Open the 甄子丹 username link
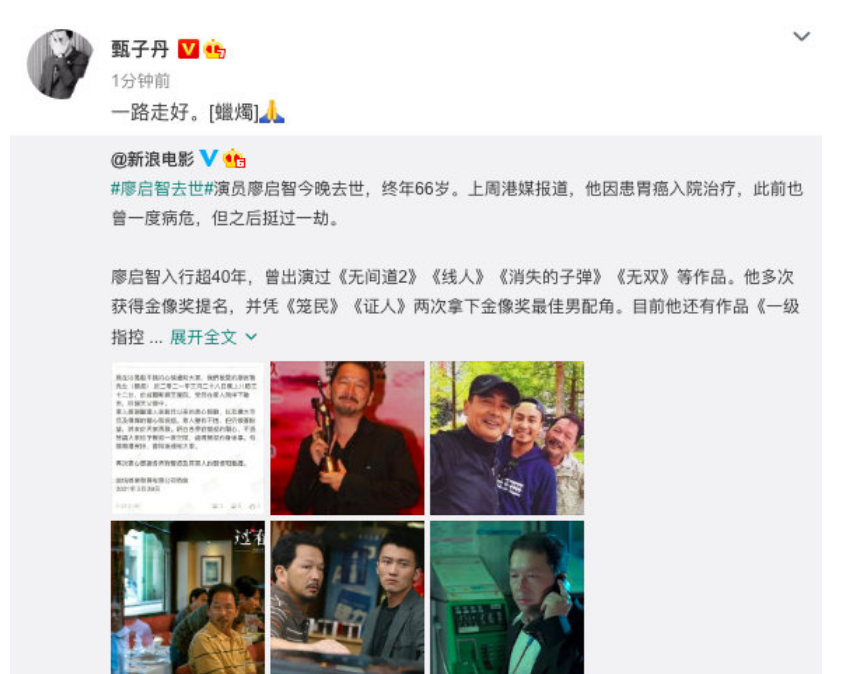The image size is (853, 674). coord(141,49)
